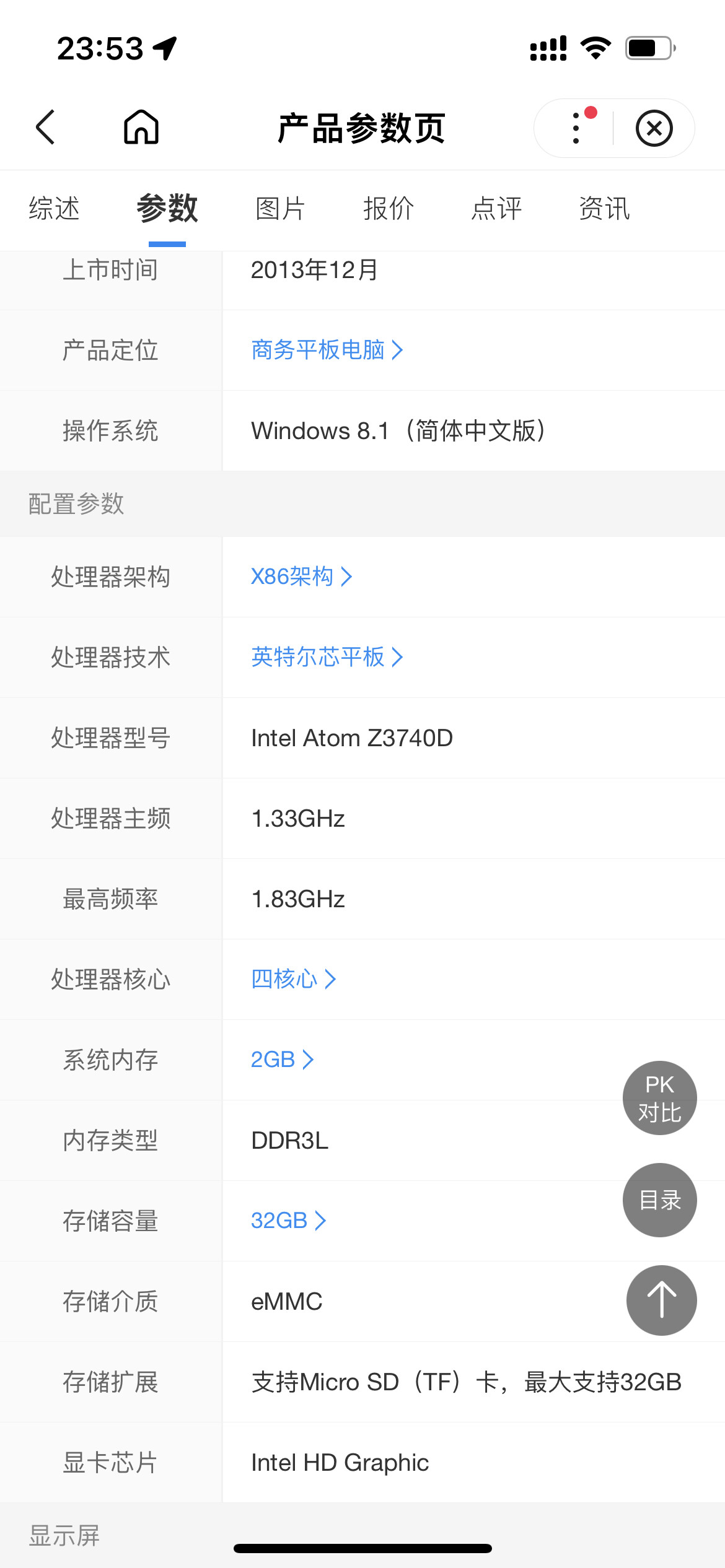Switch to the 点评 tab
The image size is (725, 1568).
tap(496, 209)
